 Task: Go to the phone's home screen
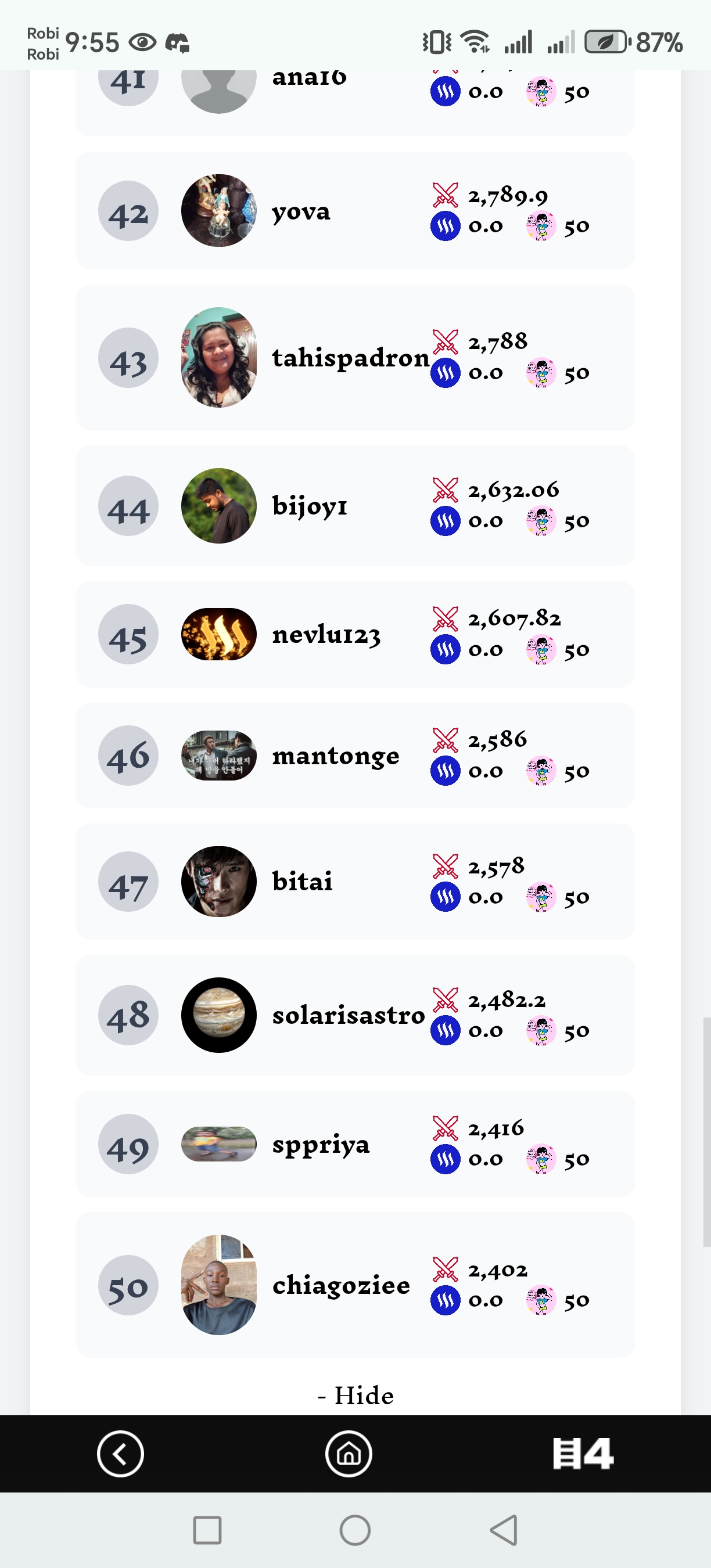coord(355,1530)
